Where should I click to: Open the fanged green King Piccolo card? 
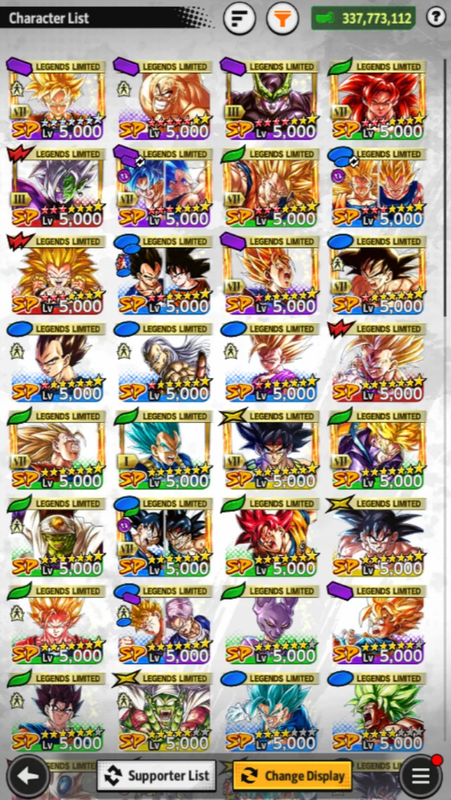[x=163, y=712]
